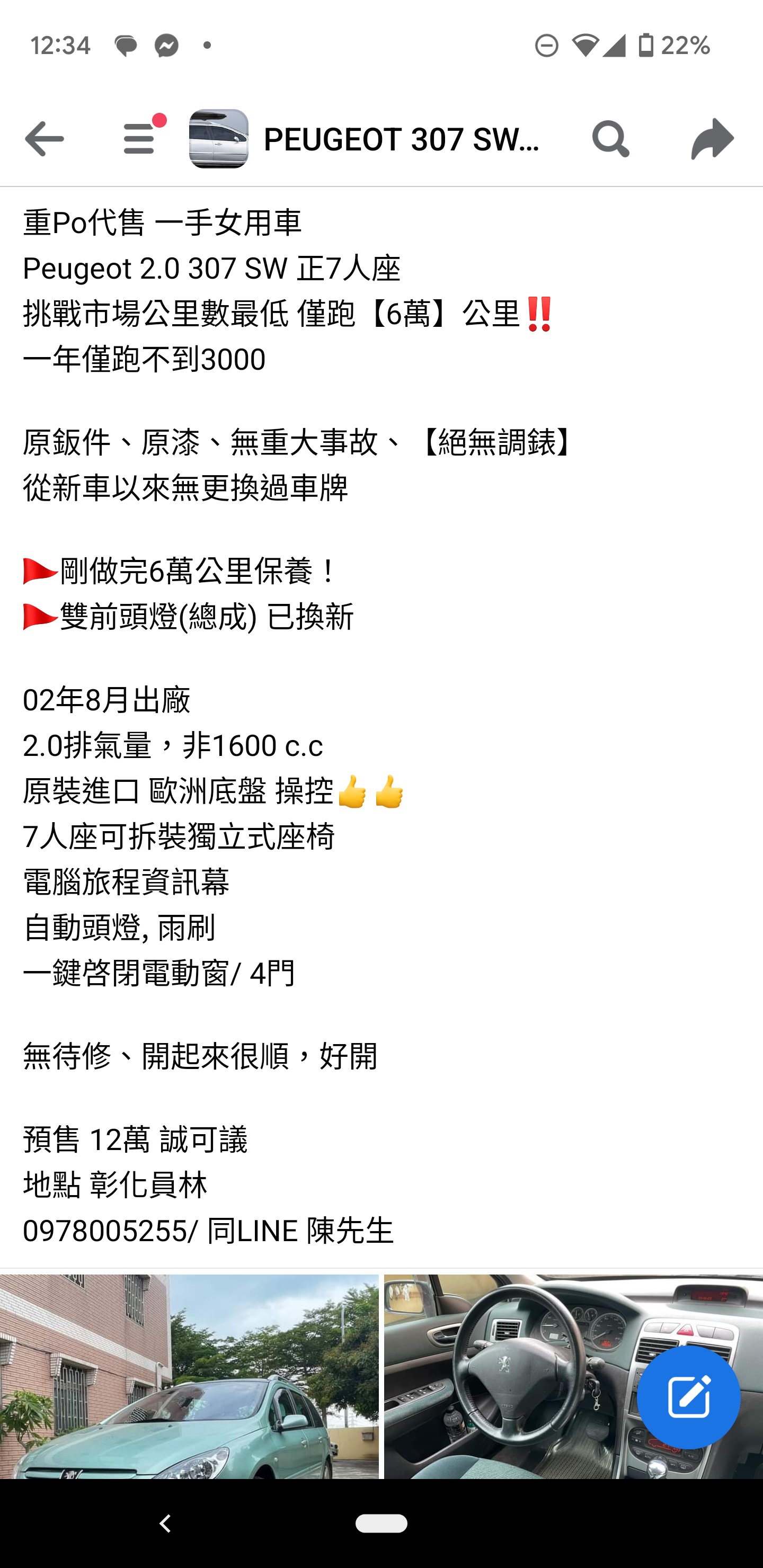
Task: Search within the group
Action: 610,139
